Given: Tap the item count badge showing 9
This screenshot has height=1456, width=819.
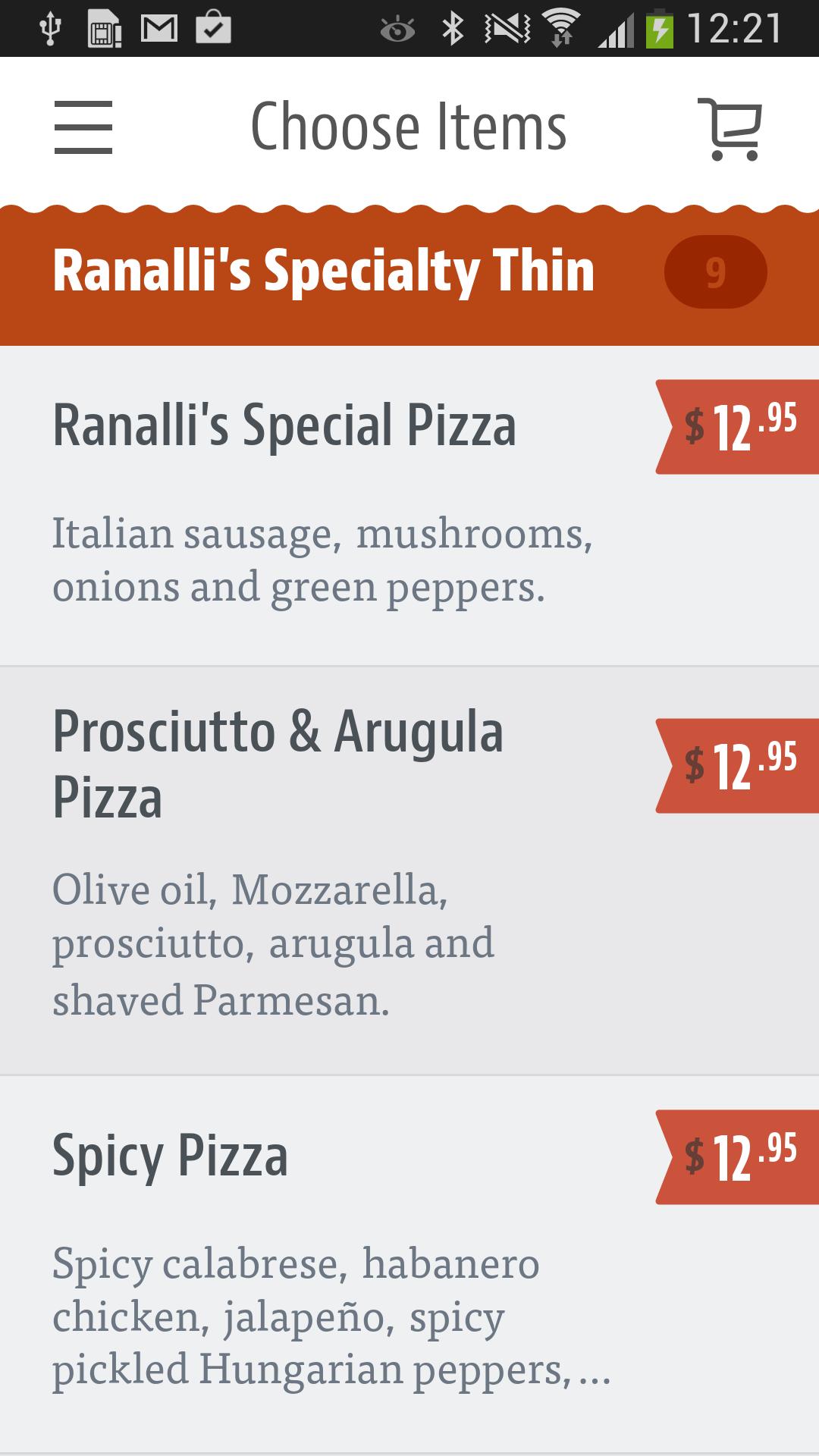Looking at the screenshot, I should click(714, 272).
